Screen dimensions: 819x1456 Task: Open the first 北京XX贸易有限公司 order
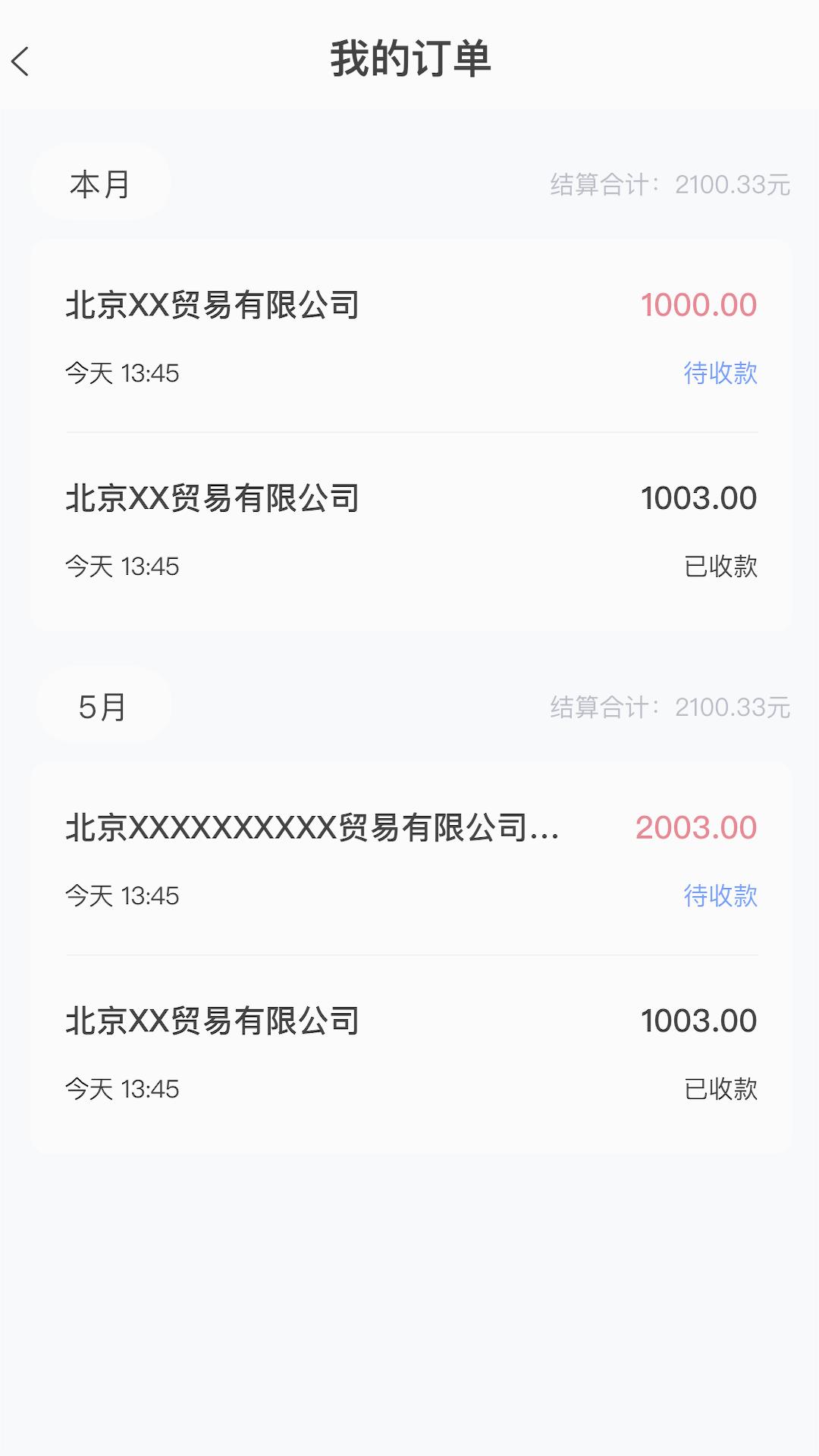click(x=215, y=305)
